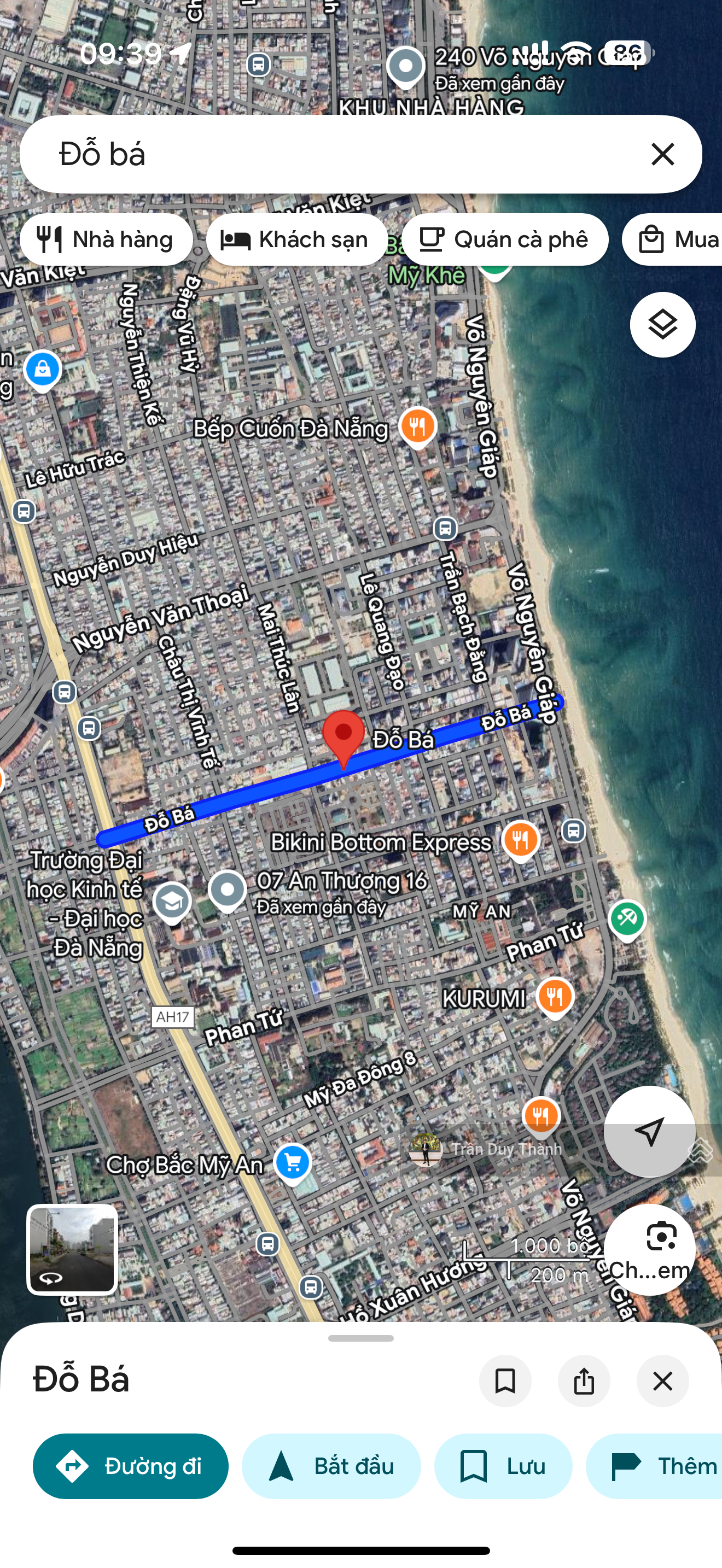Bookmark Đỗ Bá from the header
722x1568 pixels.
[x=505, y=1380]
